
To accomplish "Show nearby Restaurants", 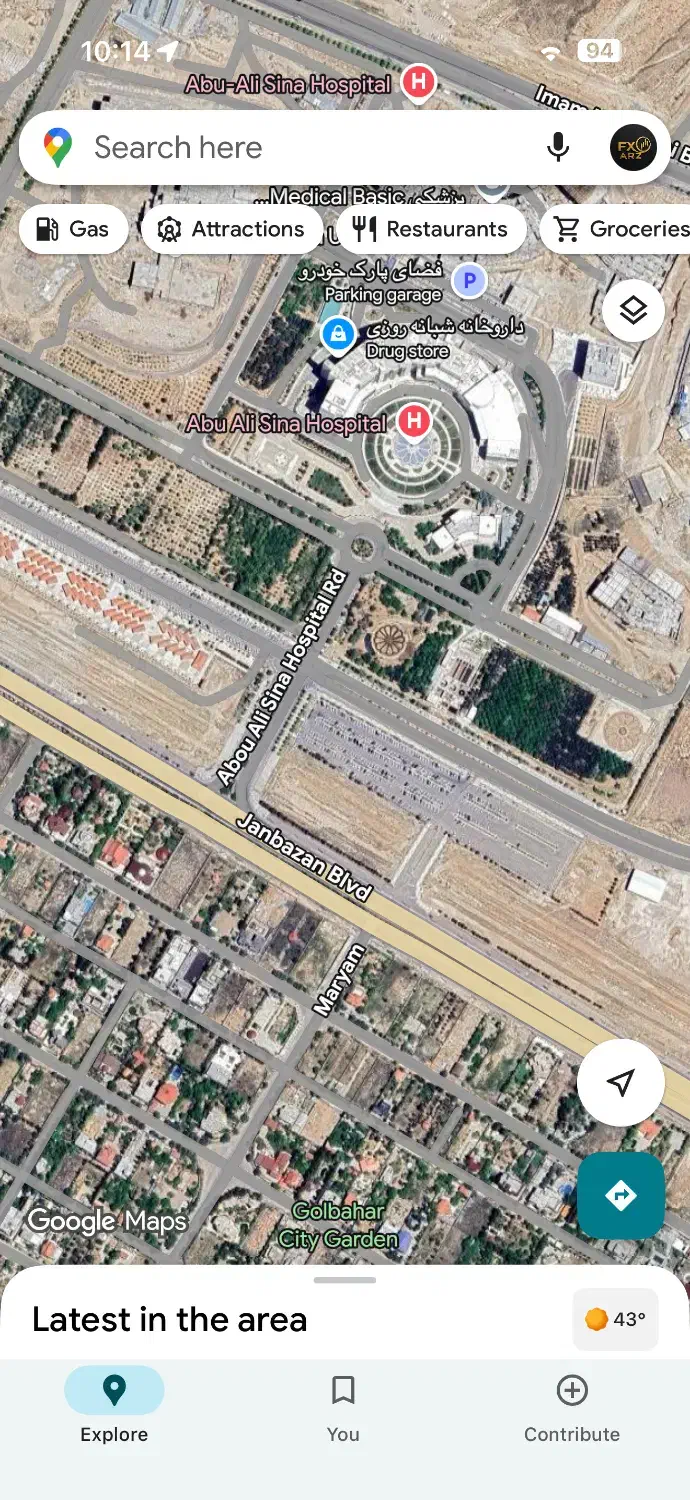I will [430, 229].
